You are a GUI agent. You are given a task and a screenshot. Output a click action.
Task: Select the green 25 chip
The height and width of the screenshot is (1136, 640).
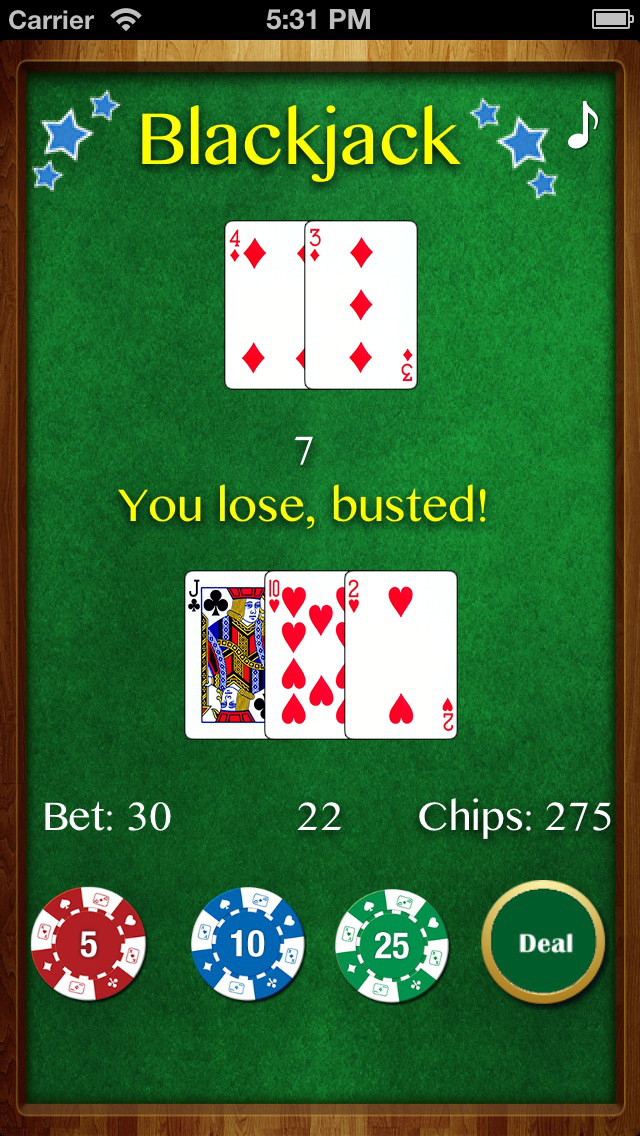point(391,944)
